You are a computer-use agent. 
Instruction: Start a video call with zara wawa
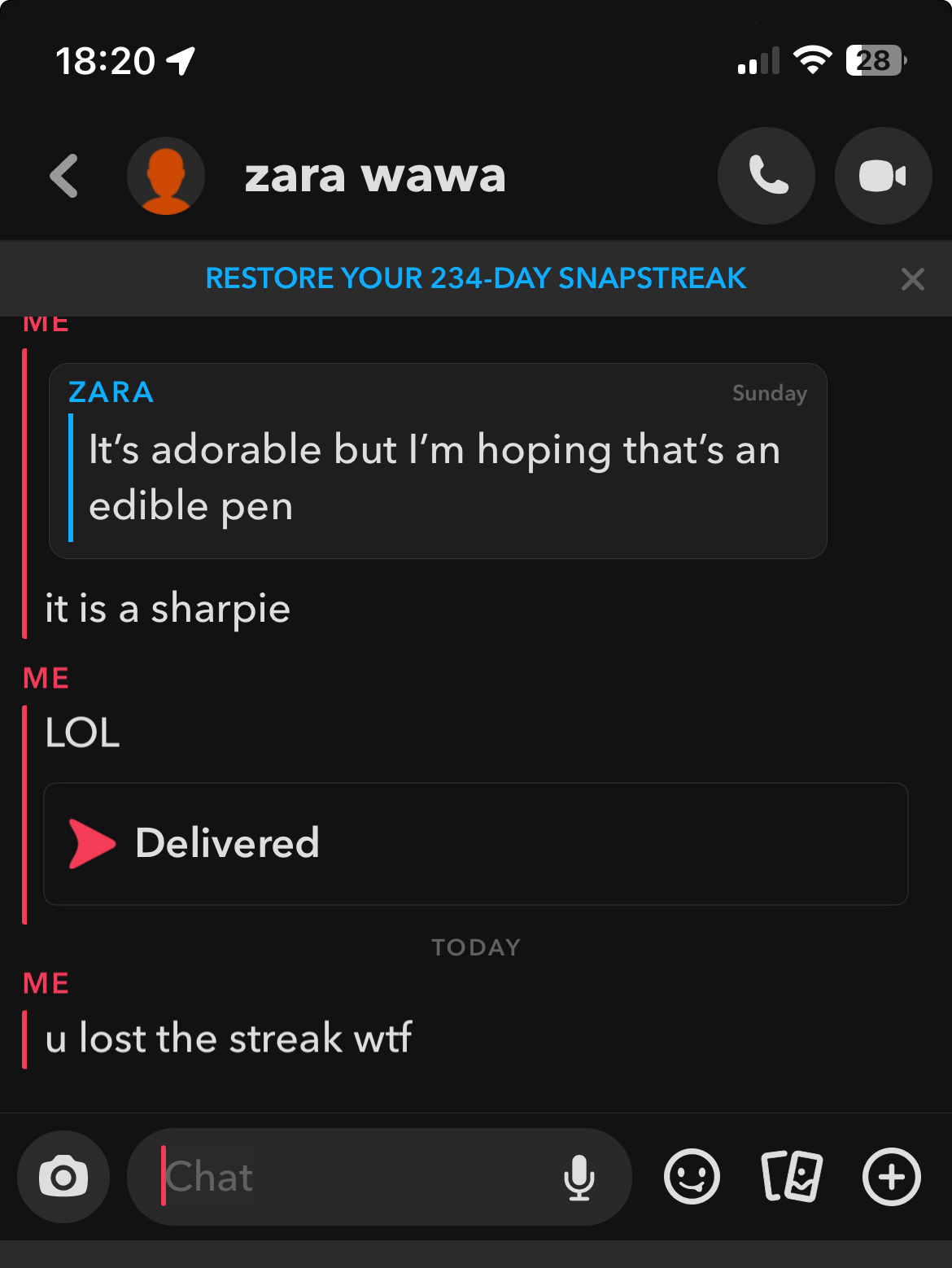pyautogui.click(x=883, y=176)
